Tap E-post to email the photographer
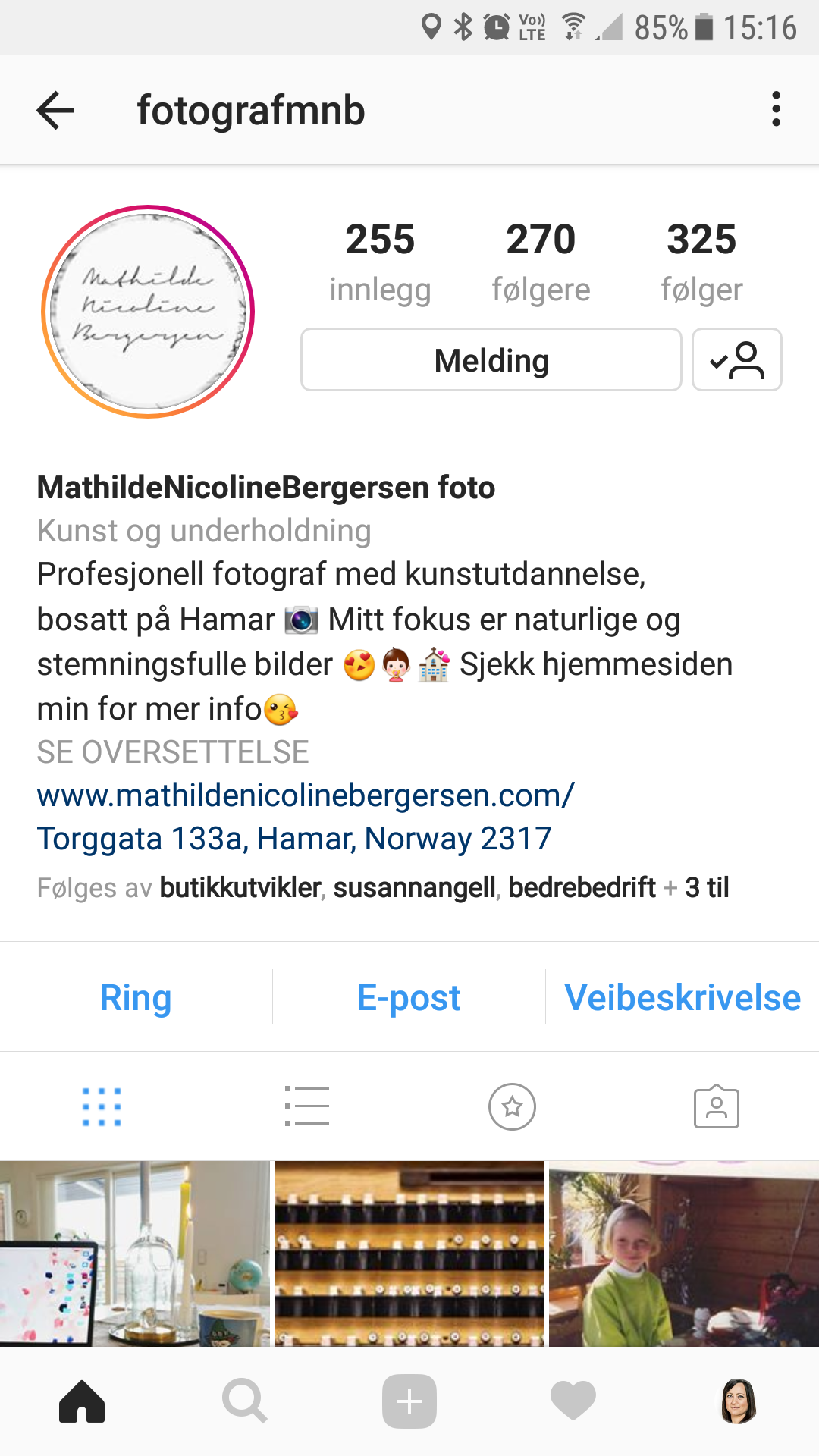The width and height of the screenshot is (819, 1456). click(409, 997)
